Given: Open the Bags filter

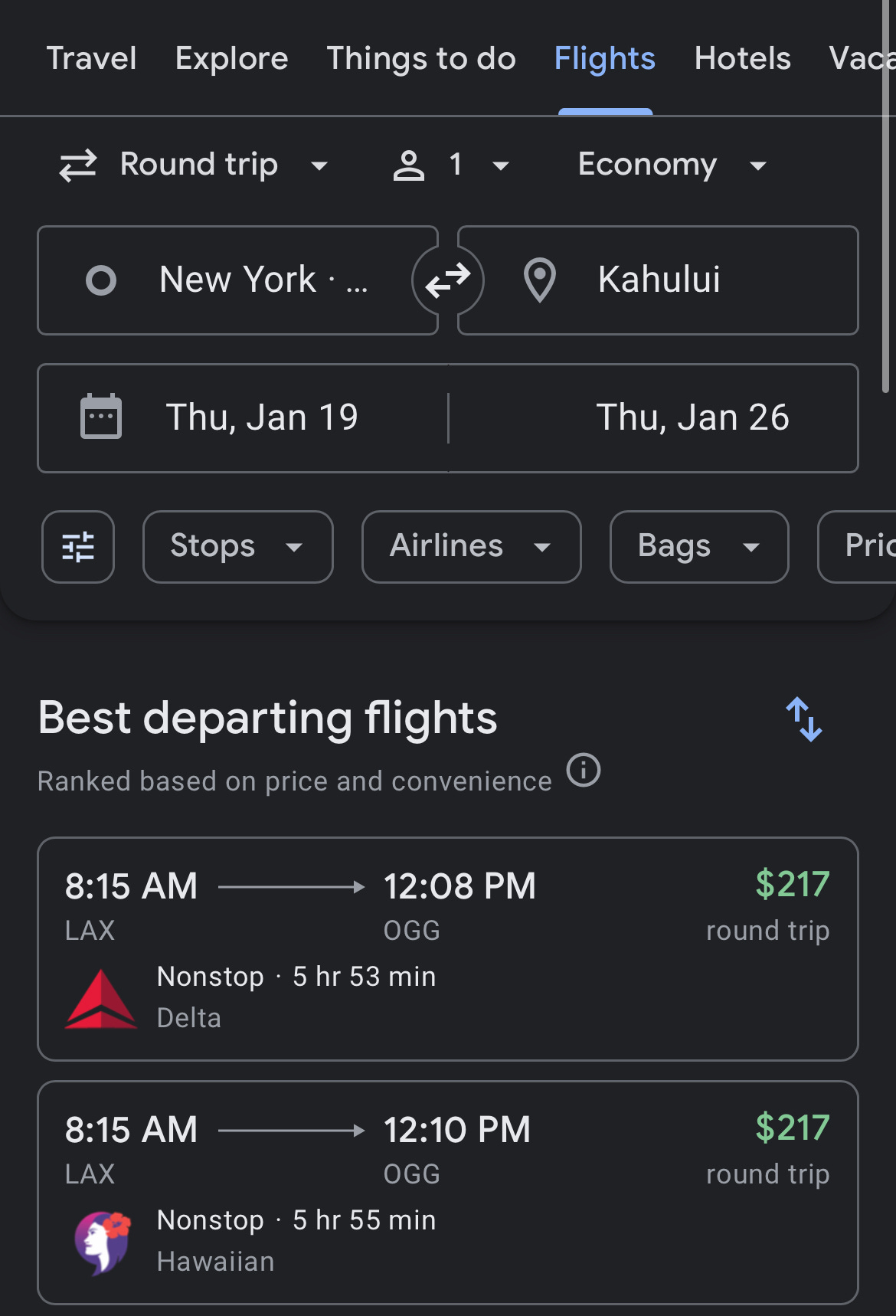Looking at the screenshot, I should point(698,547).
